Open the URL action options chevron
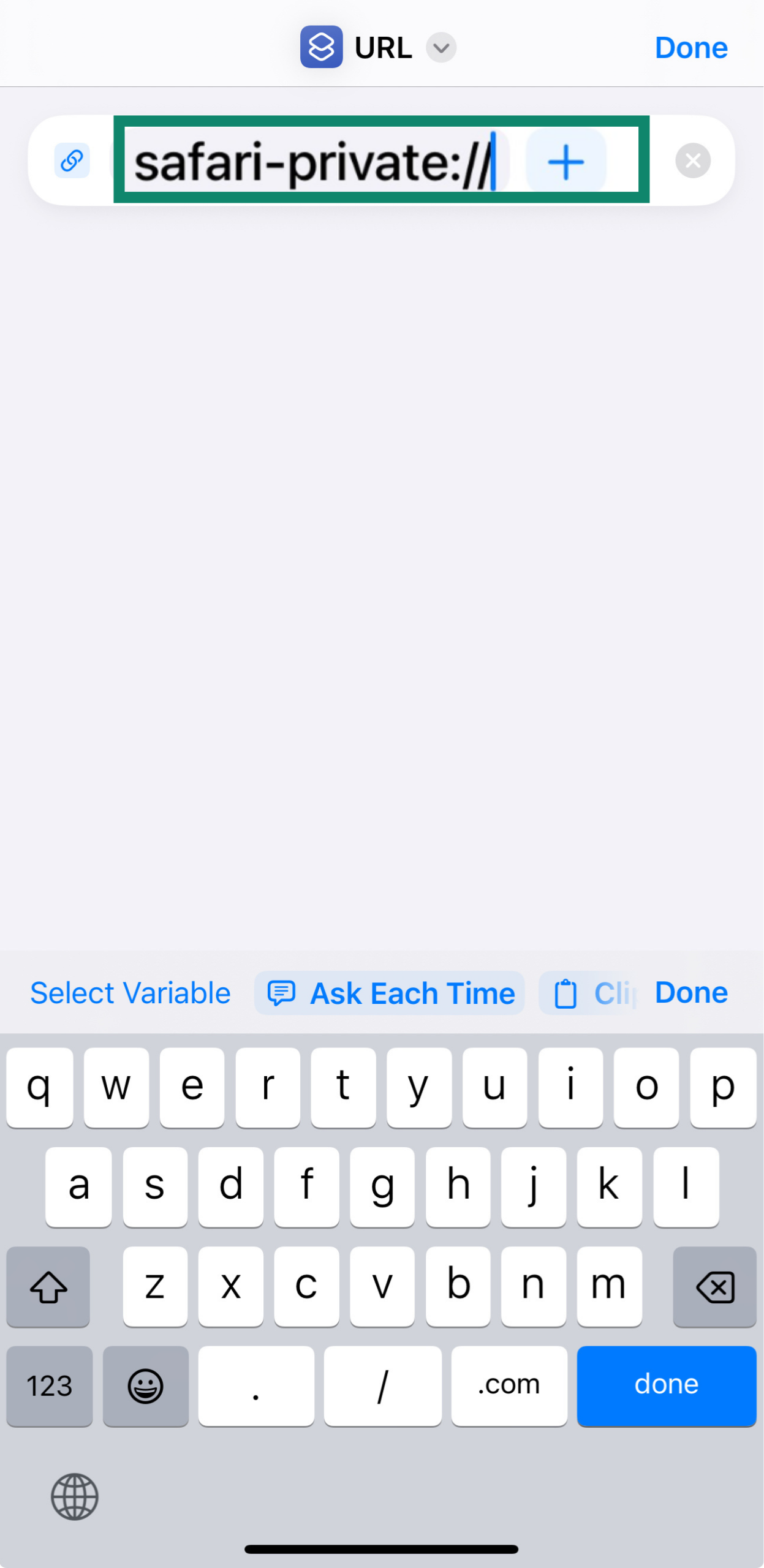The width and height of the screenshot is (764, 1568). click(441, 47)
